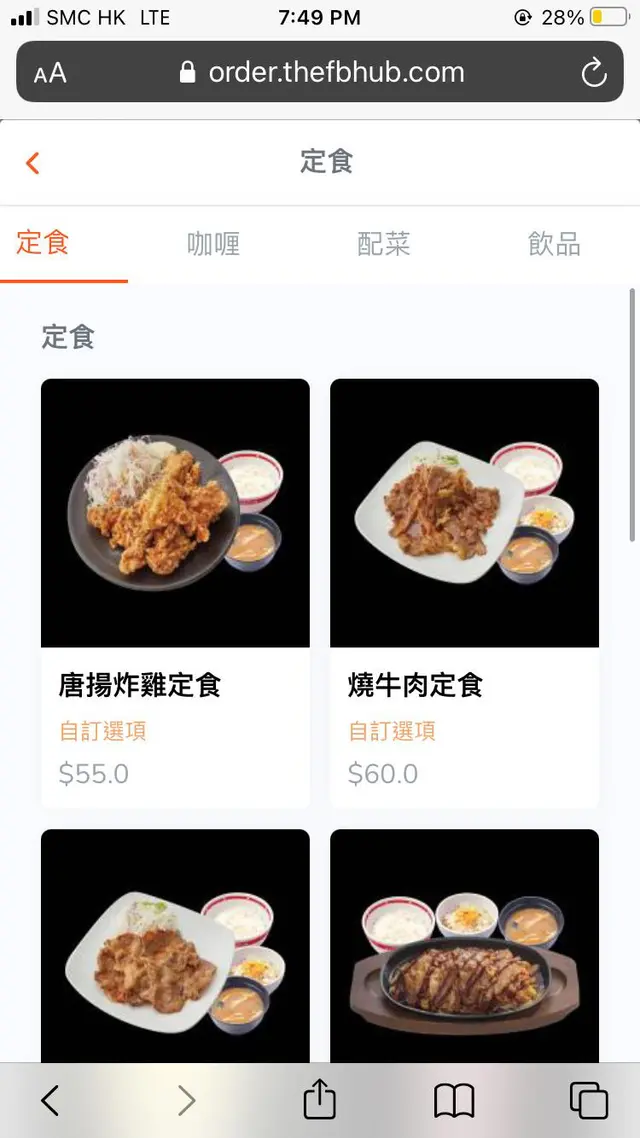The width and height of the screenshot is (640, 1138).
Task: Open the 燒牛肉定食 item card
Action: click(x=464, y=592)
